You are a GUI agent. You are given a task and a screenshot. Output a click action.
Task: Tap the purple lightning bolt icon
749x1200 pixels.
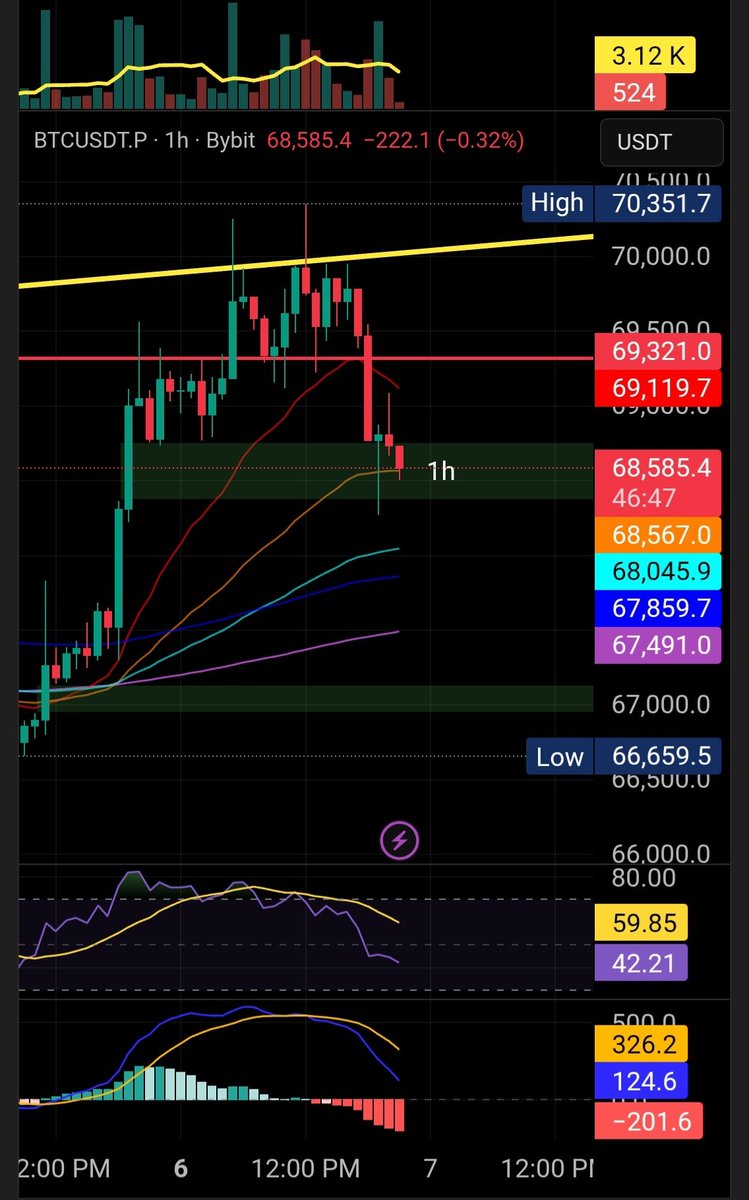click(399, 841)
